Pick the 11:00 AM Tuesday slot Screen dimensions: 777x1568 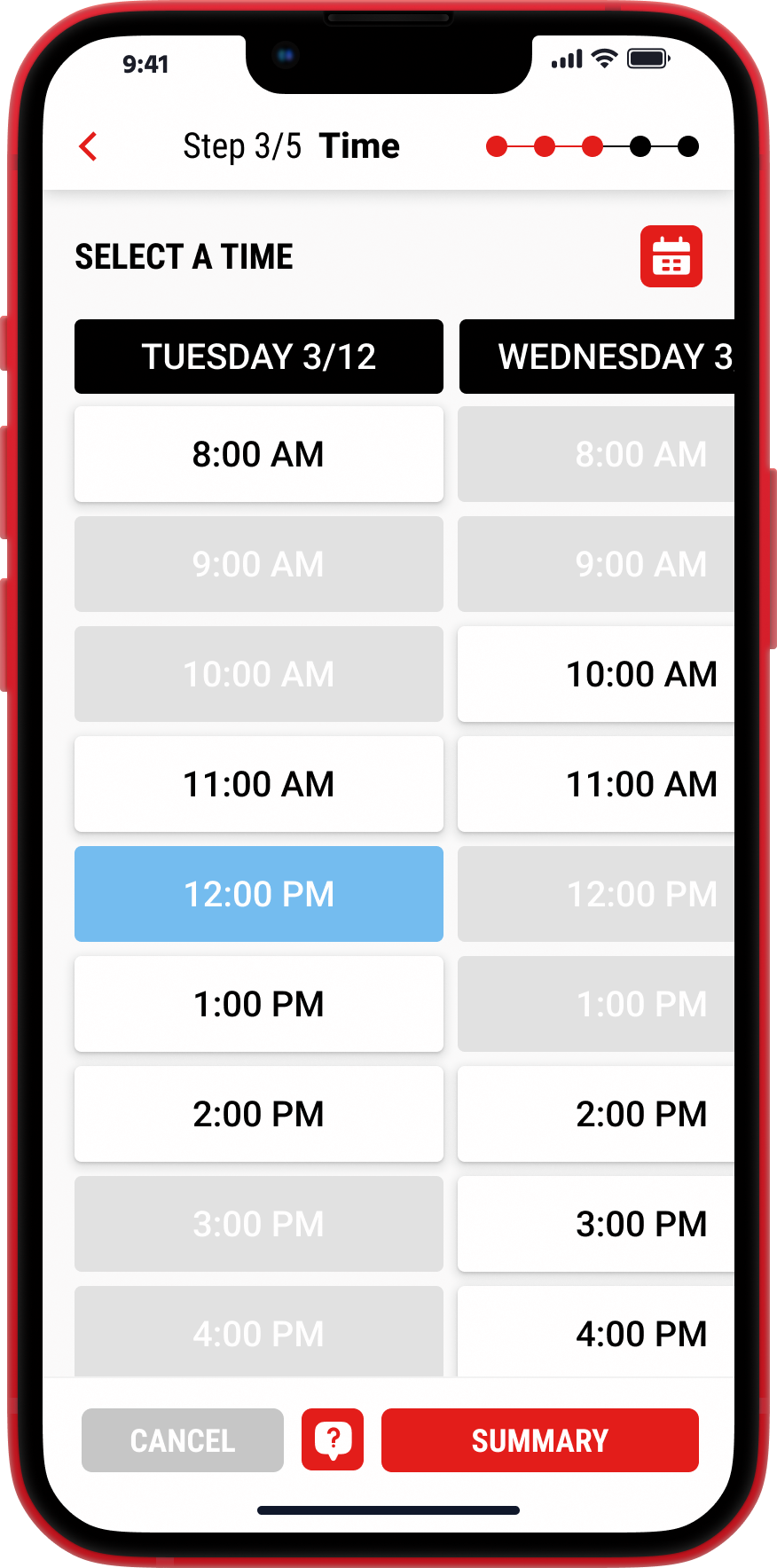[x=258, y=784]
